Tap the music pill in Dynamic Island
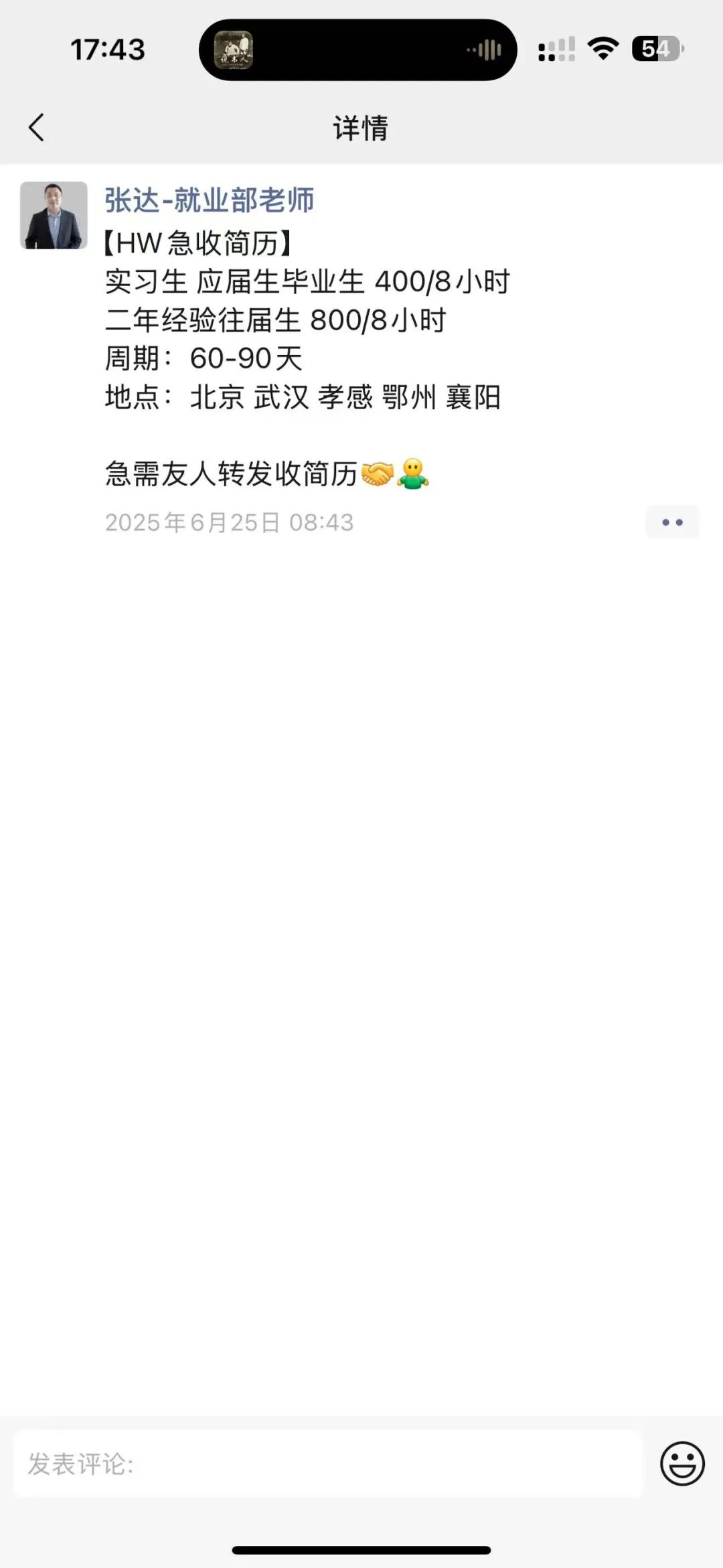Image resolution: width=723 pixels, height=1568 pixels. (357, 50)
